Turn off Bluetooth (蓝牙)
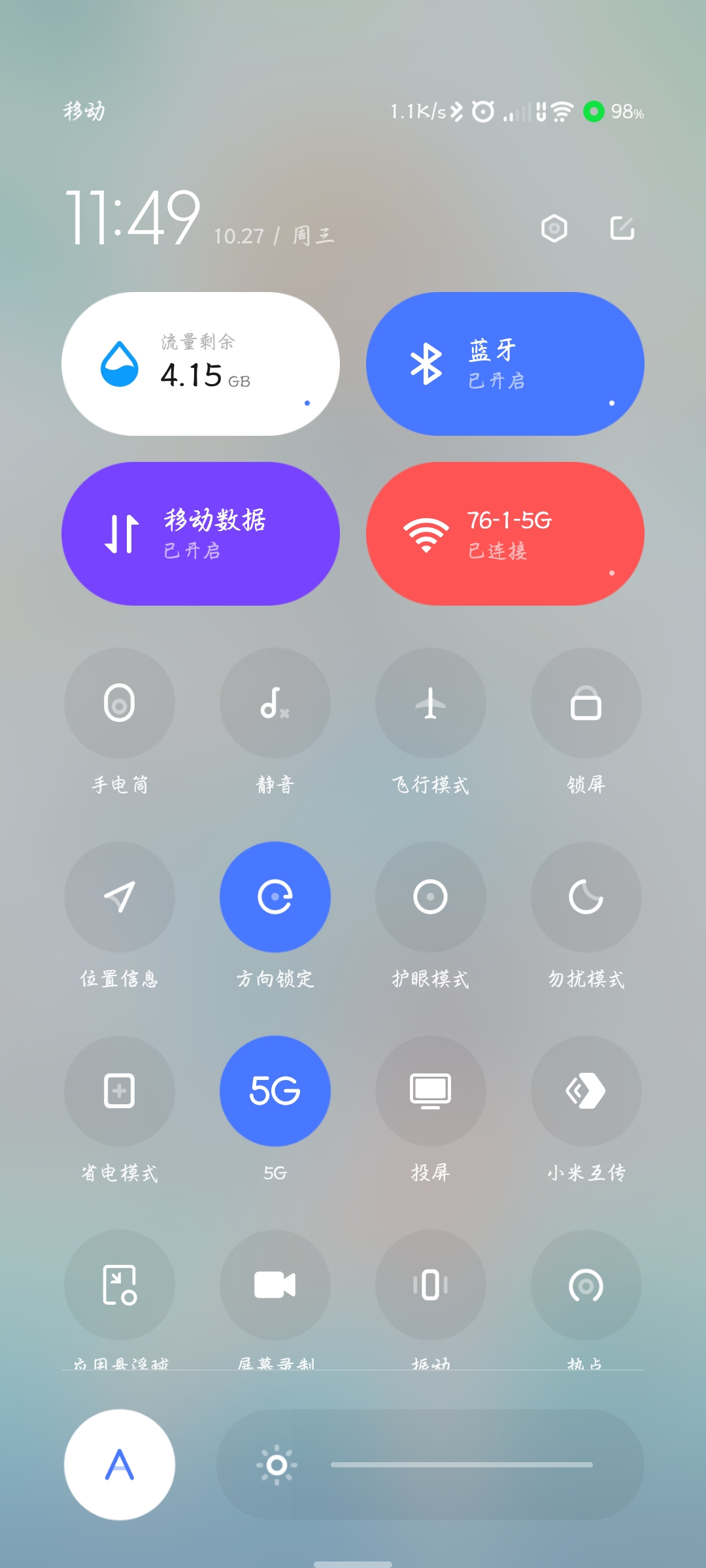The image size is (706, 1568). pyautogui.click(x=505, y=364)
